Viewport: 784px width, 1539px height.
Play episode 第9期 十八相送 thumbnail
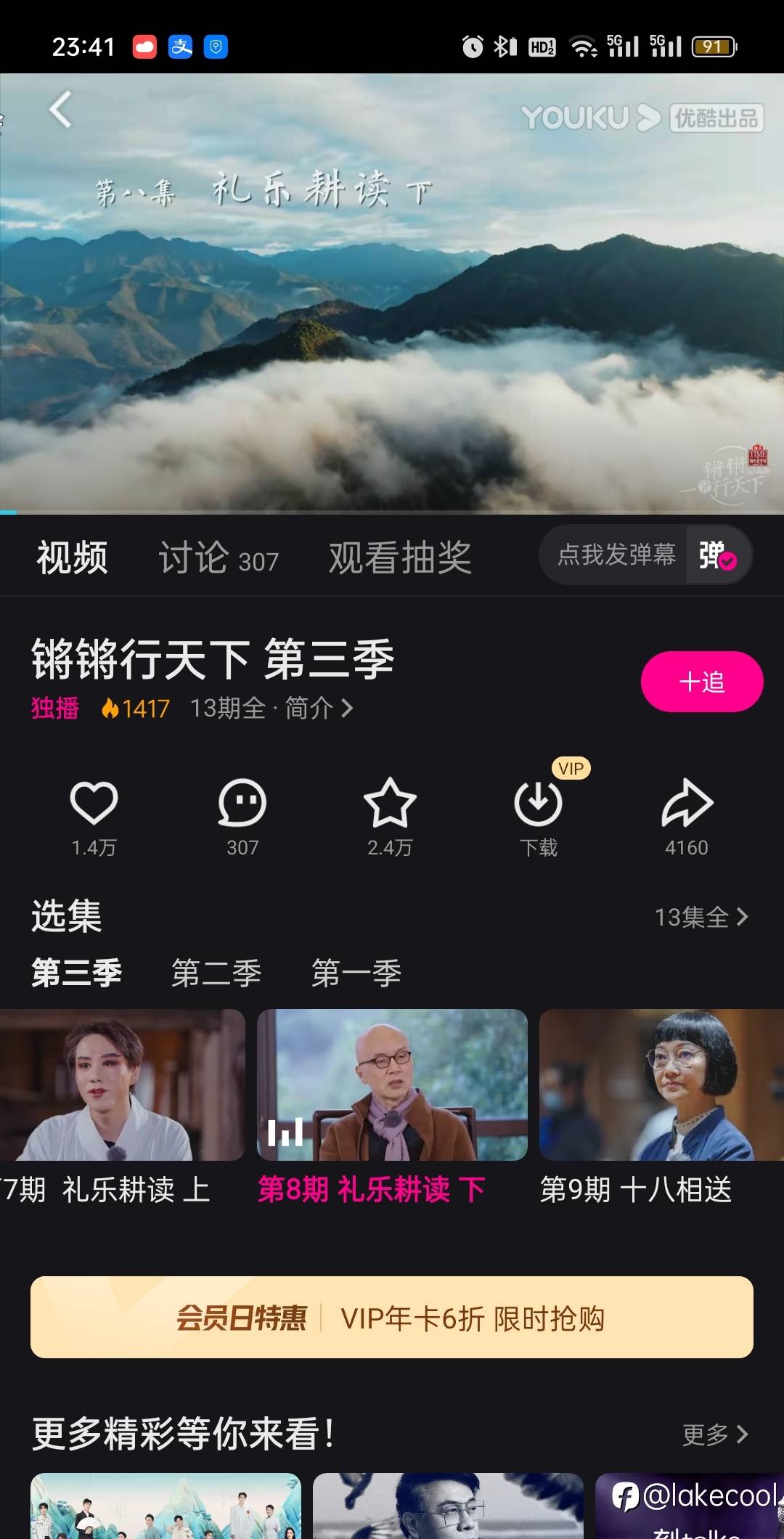pos(662,1085)
